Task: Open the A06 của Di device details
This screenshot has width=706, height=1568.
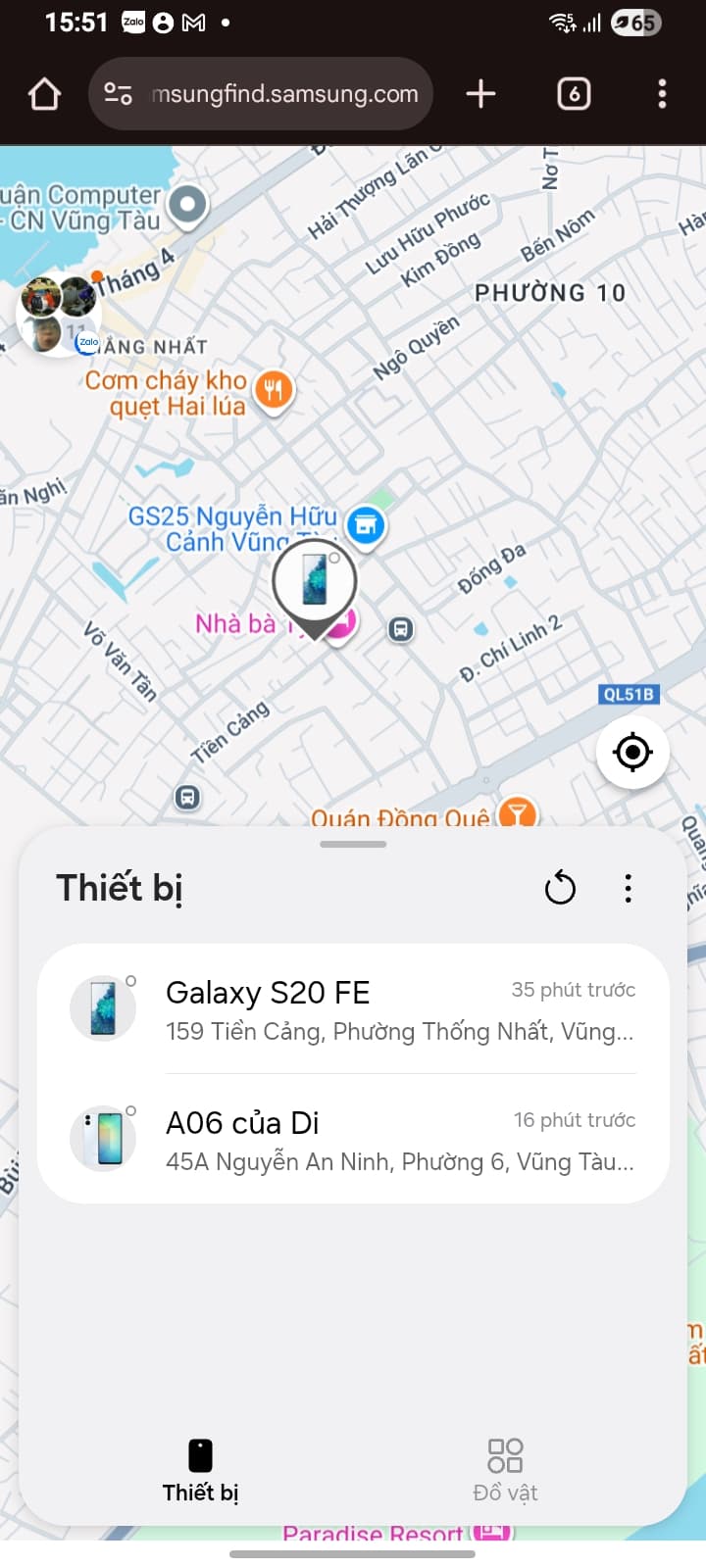Action: pyautogui.click(x=353, y=1139)
